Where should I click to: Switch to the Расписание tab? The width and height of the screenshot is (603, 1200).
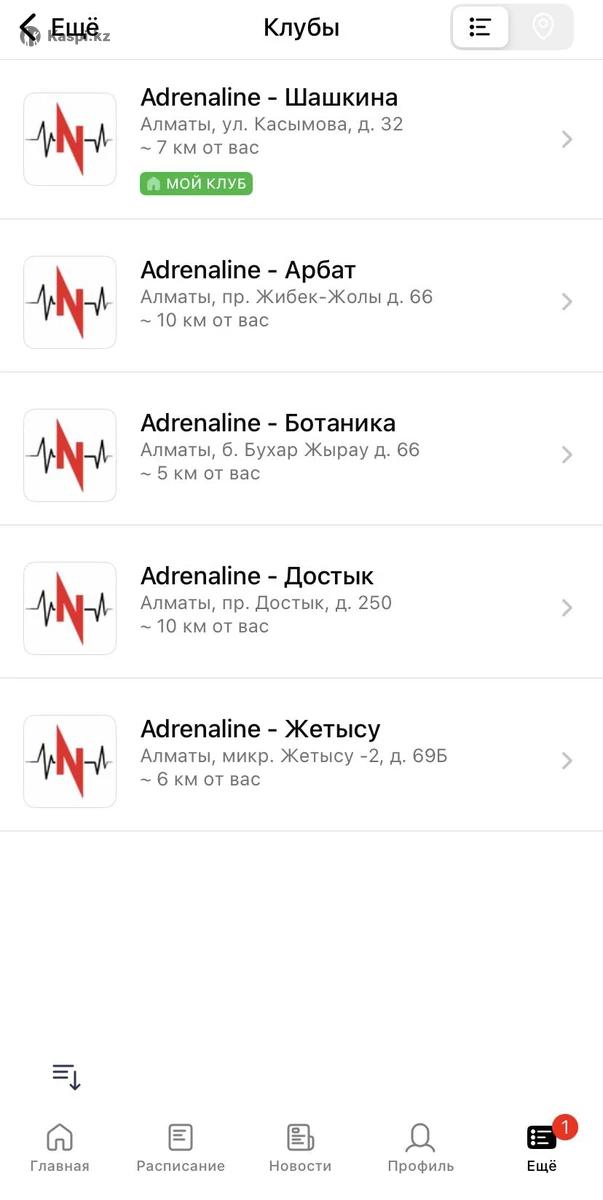point(180,1148)
